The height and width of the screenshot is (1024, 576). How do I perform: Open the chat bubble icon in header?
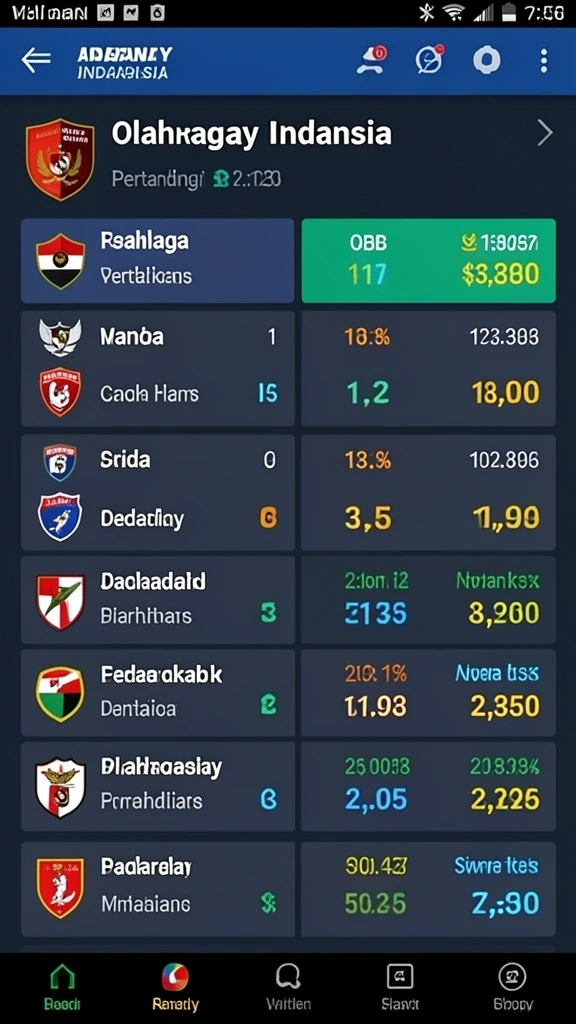pos(430,60)
